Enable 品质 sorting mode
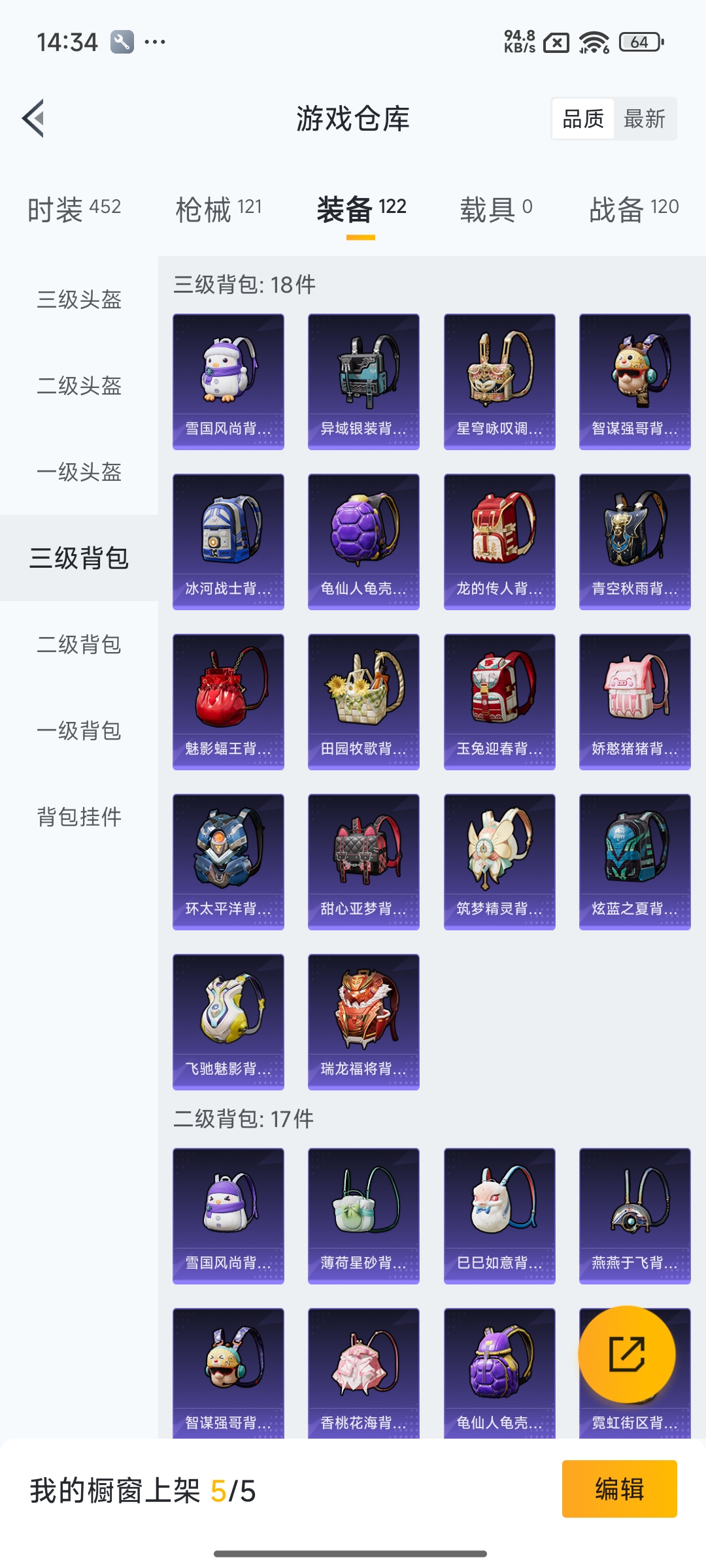This screenshot has width=706, height=1568. pyautogui.click(x=584, y=118)
